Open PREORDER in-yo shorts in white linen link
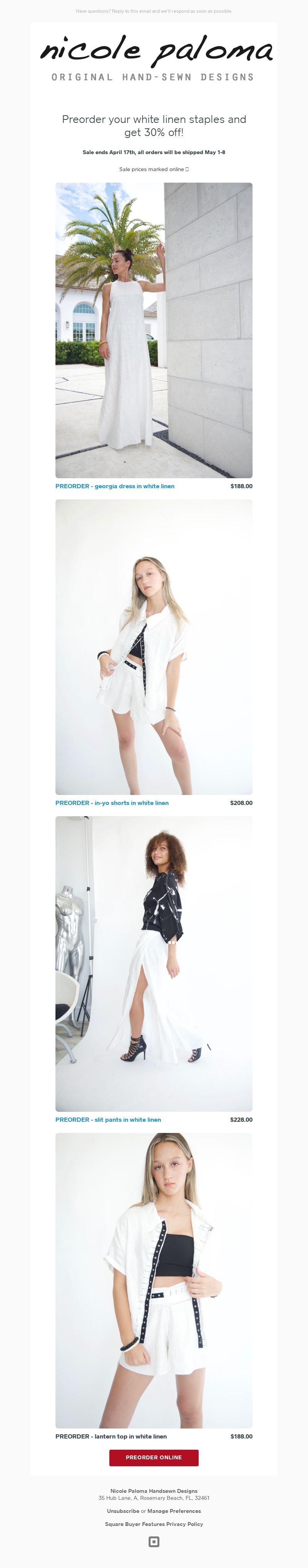308x1568 pixels. [x=112, y=802]
